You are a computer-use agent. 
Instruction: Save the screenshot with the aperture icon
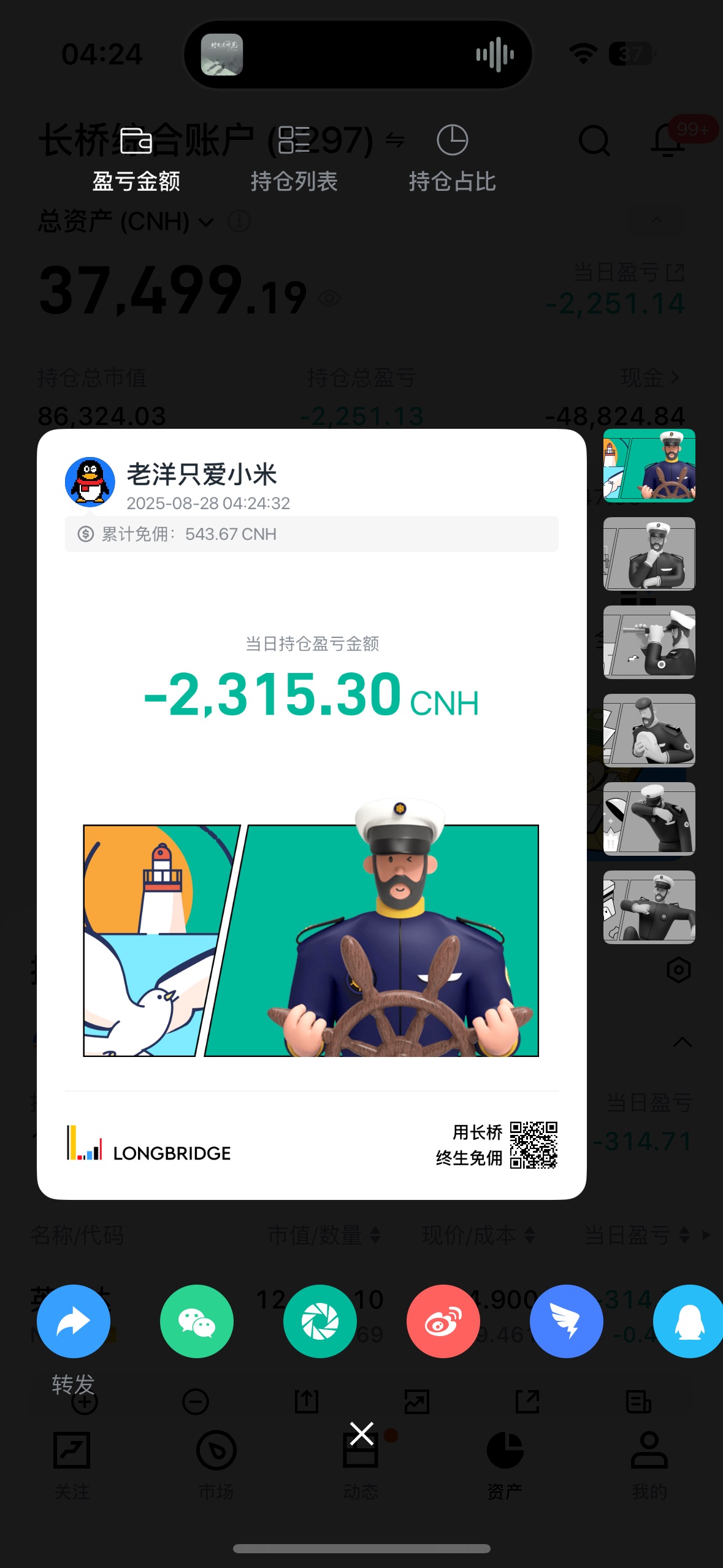point(319,1322)
